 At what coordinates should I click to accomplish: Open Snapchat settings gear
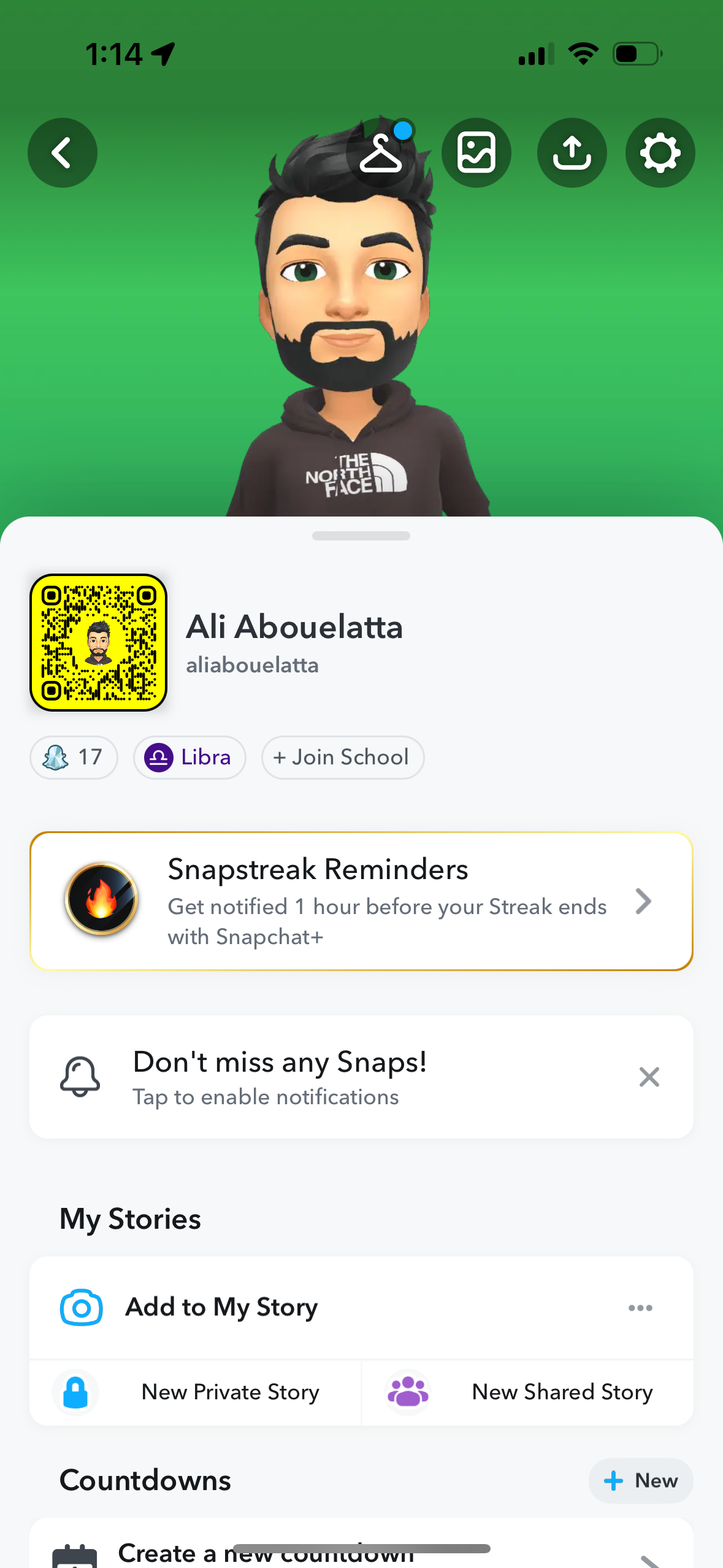[x=660, y=153]
